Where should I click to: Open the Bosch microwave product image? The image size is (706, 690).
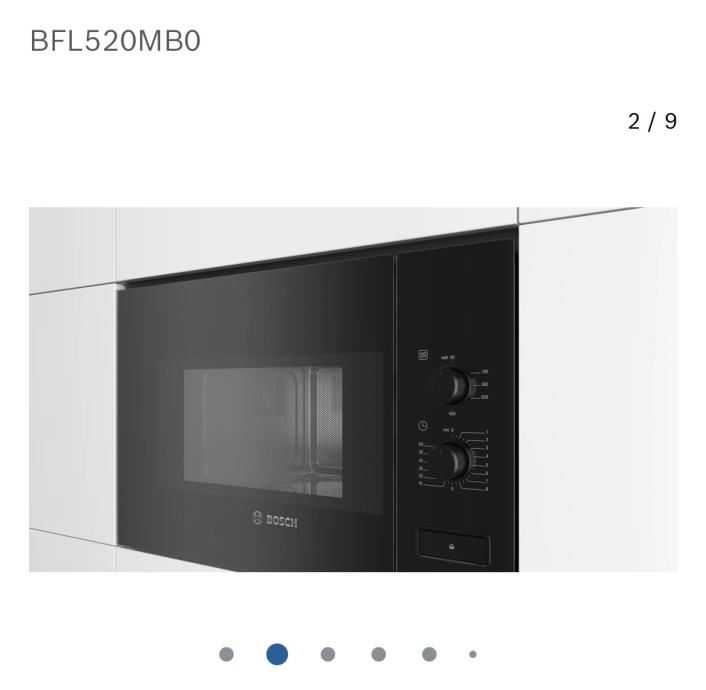point(352,390)
